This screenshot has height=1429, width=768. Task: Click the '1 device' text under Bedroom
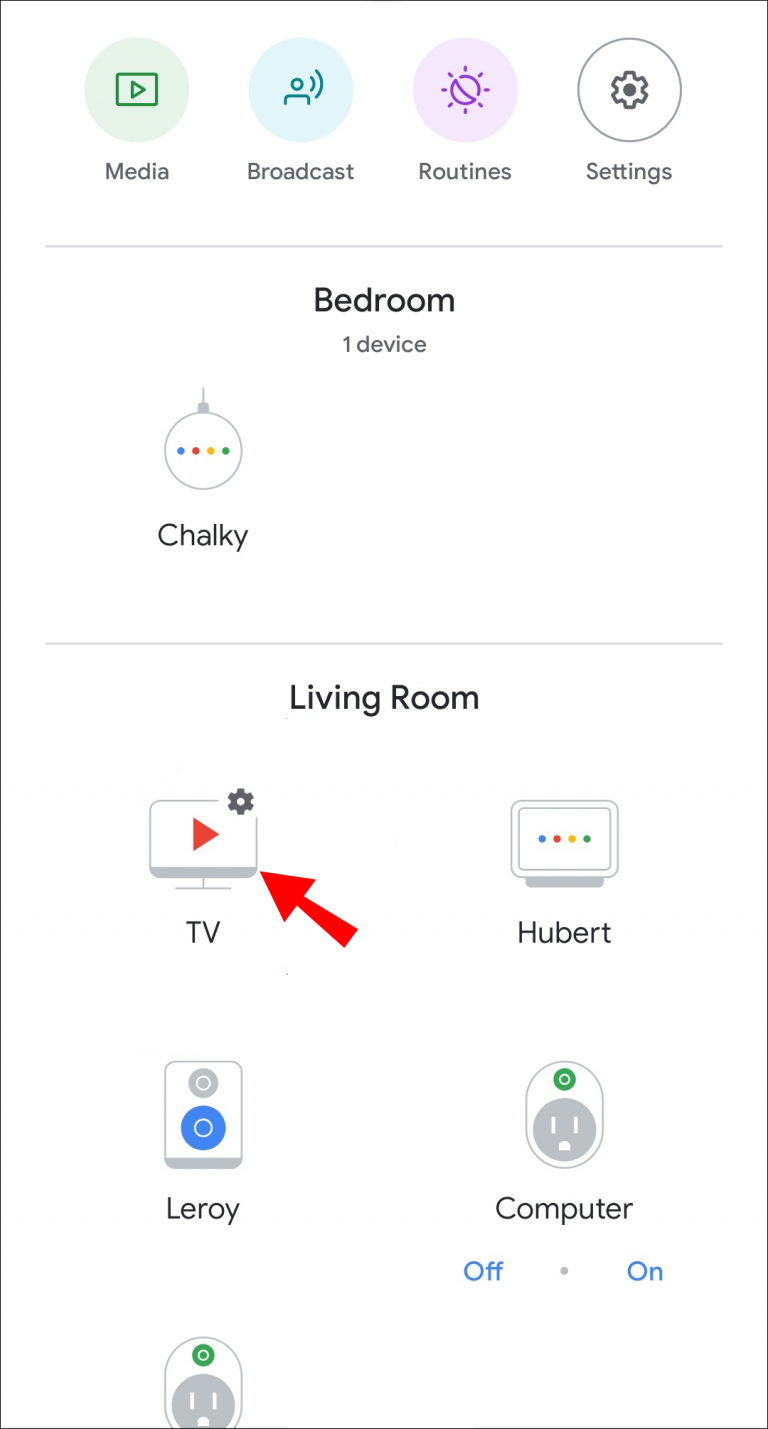(x=384, y=344)
